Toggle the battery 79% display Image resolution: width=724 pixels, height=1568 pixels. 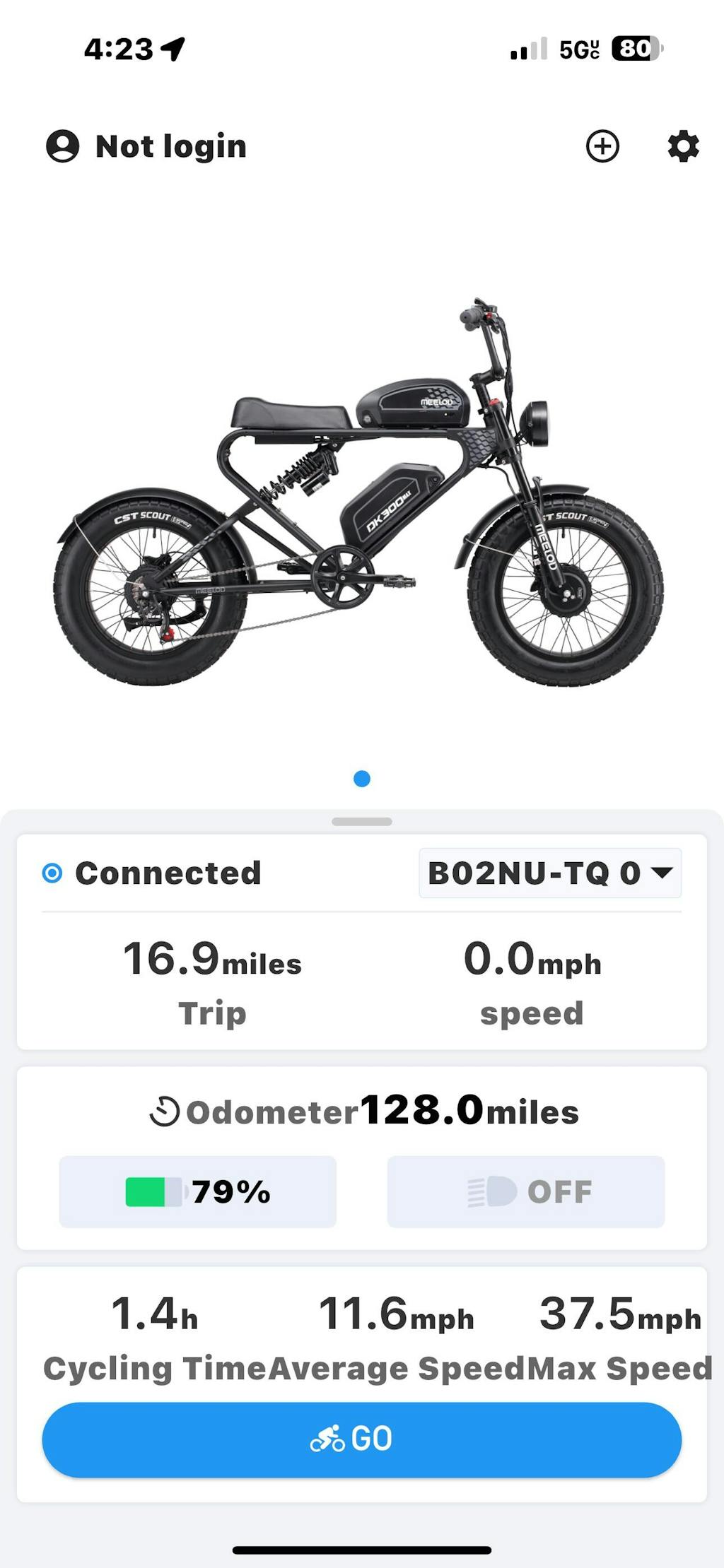coord(199,1191)
